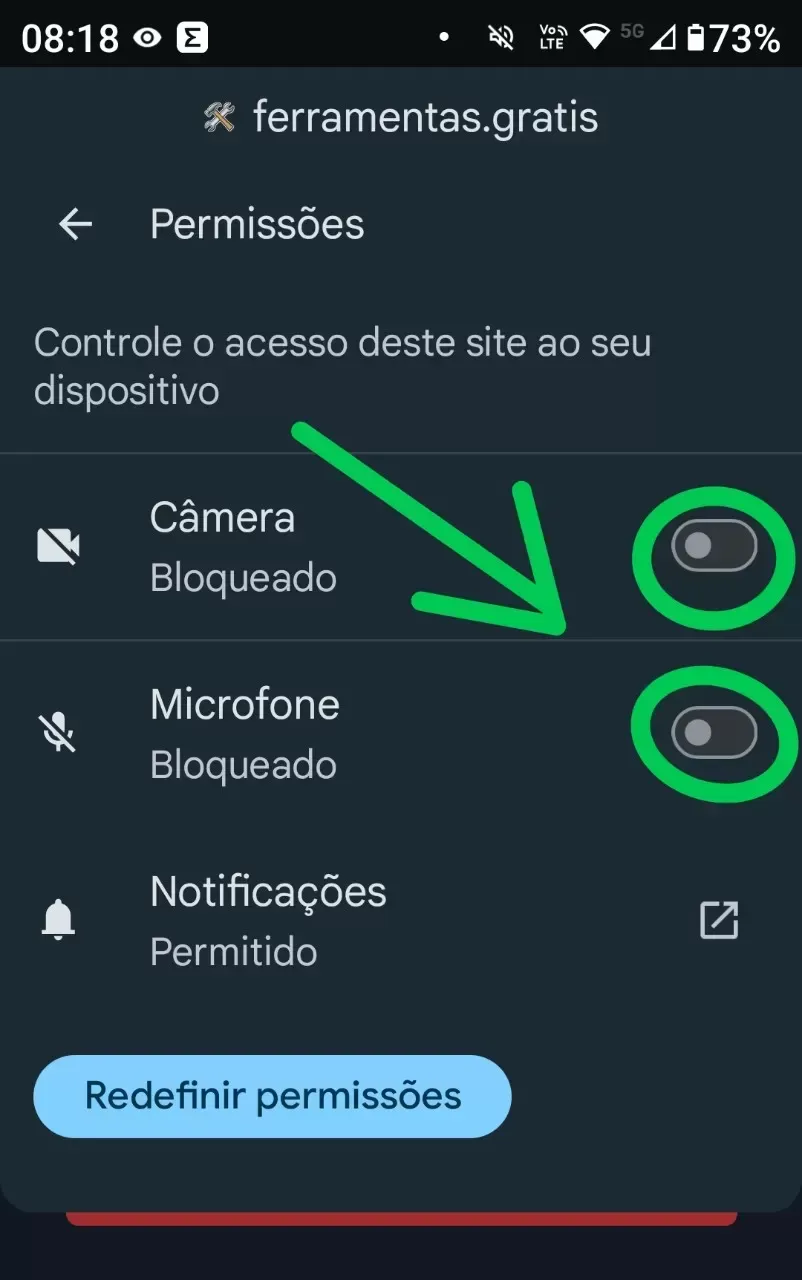Open Notificações permission settings

click(x=718, y=920)
